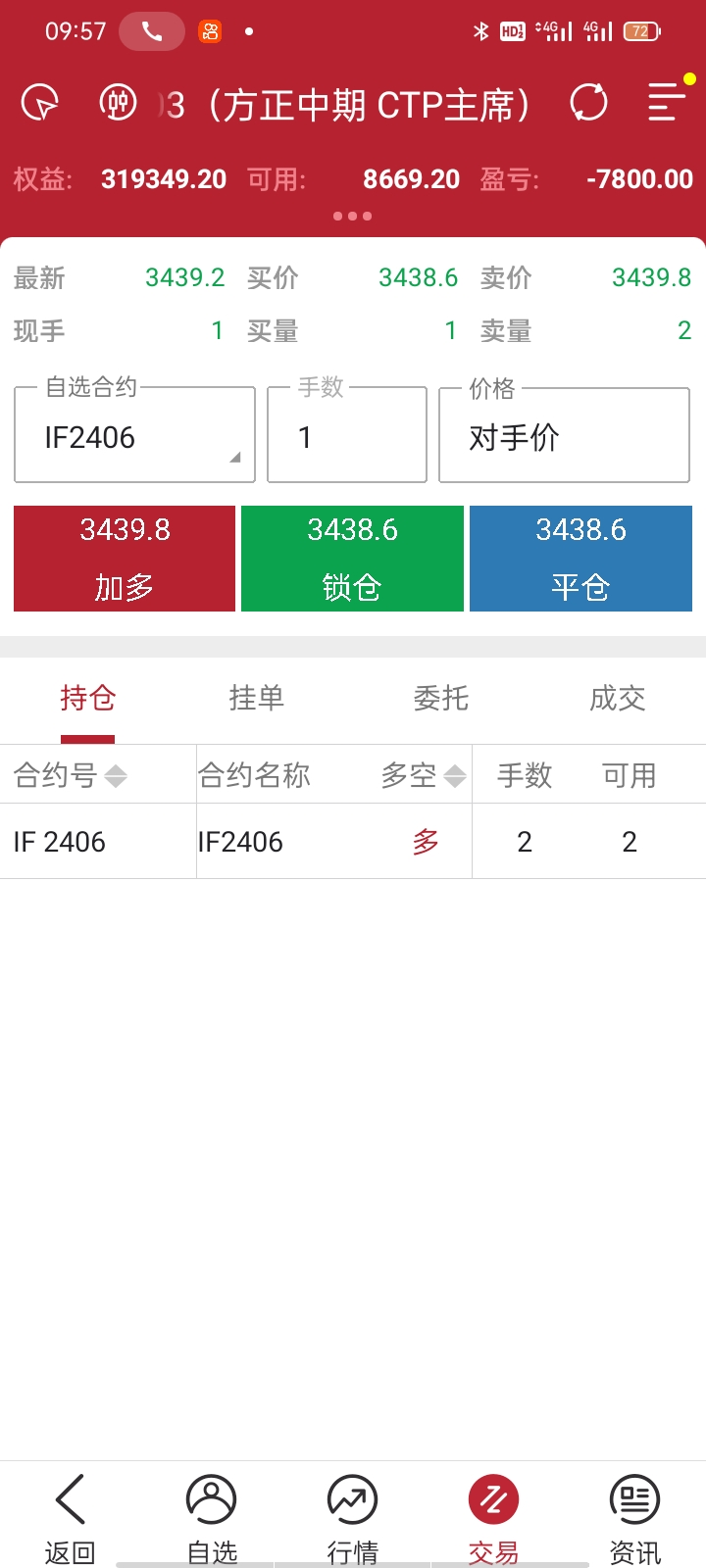Edit the 手数 quantity field
Image resolution: width=706 pixels, height=1568 pixels.
click(x=347, y=437)
